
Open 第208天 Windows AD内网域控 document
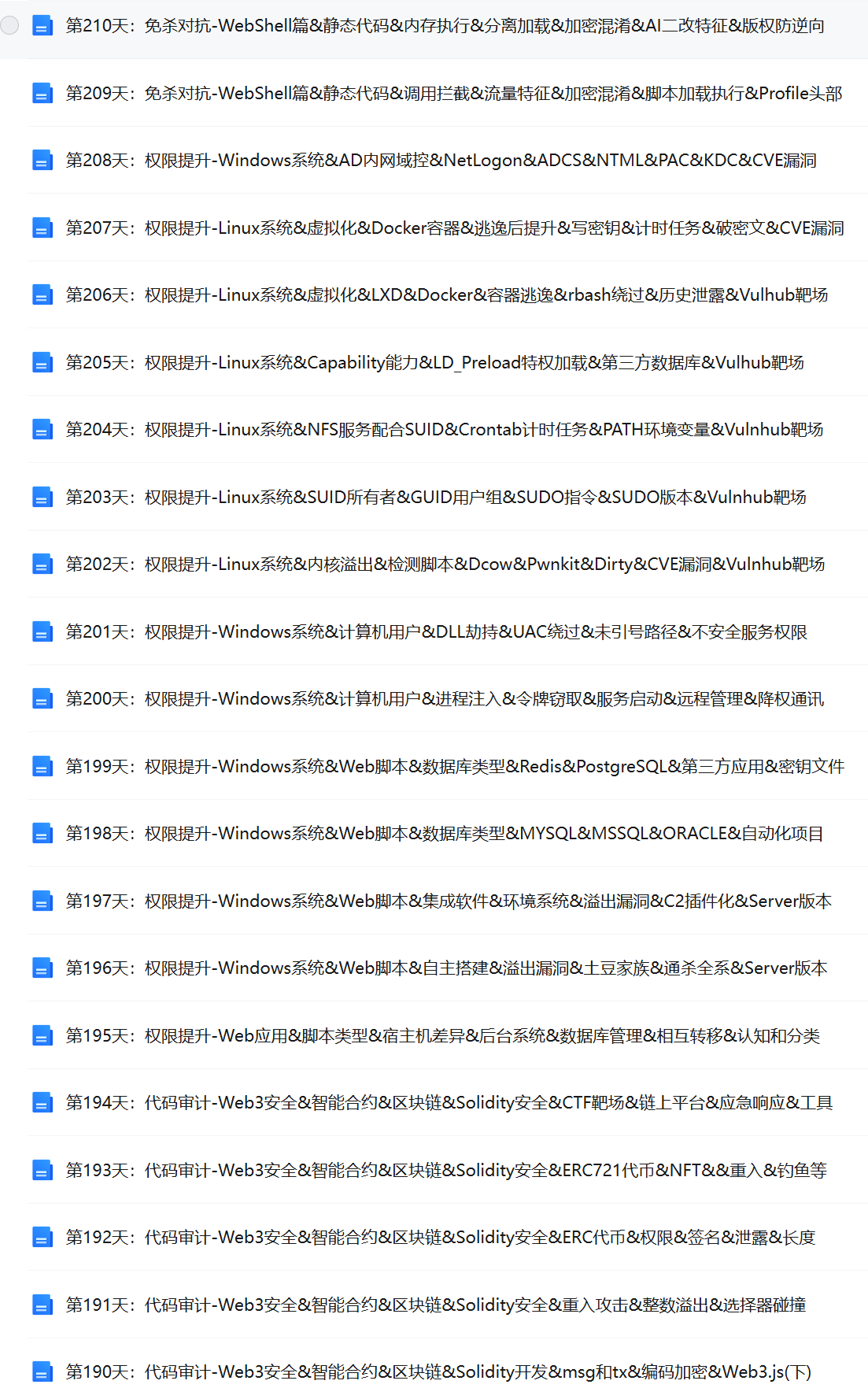(x=441, y=161)
